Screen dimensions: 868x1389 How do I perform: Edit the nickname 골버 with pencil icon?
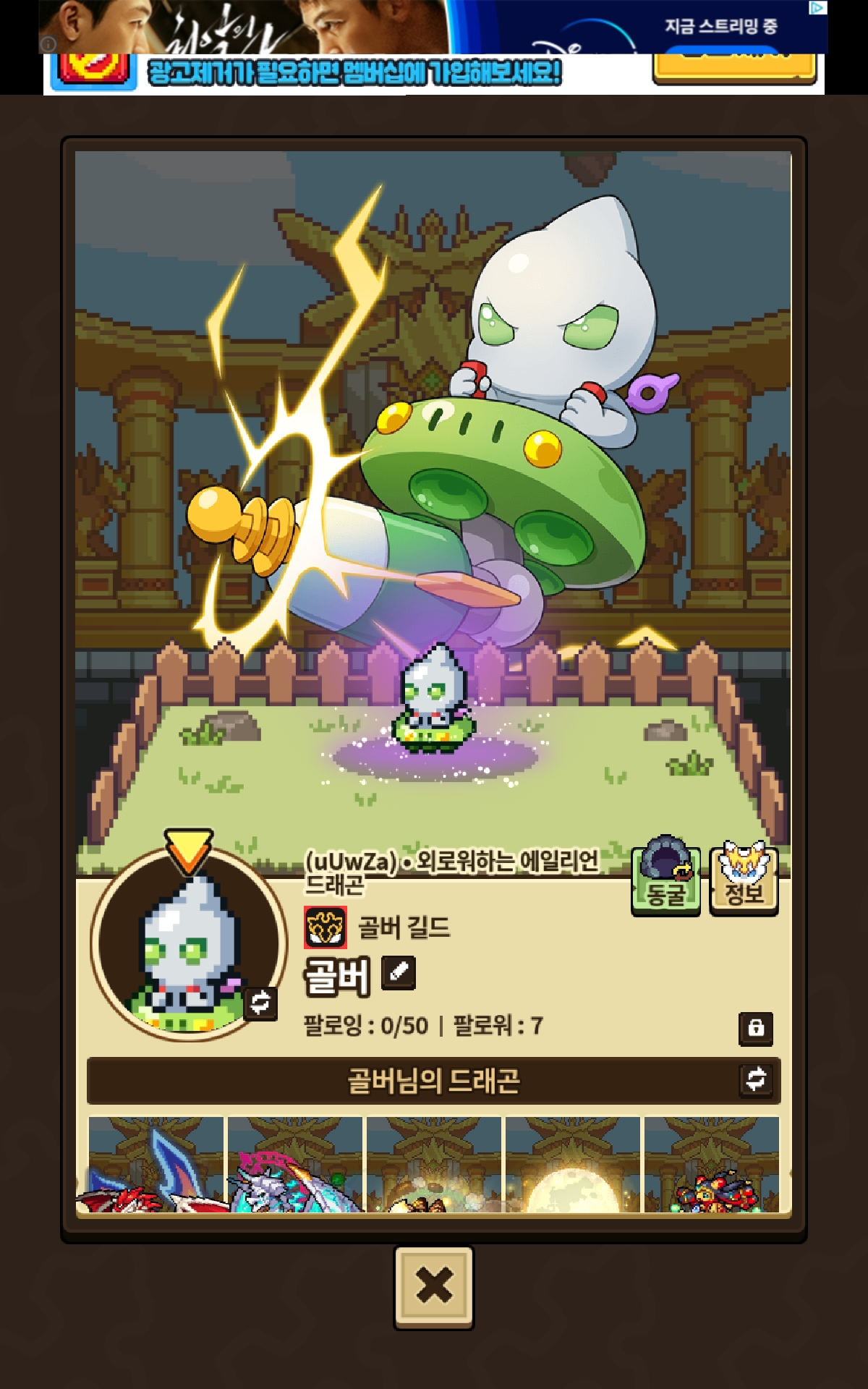click(399, 973)
